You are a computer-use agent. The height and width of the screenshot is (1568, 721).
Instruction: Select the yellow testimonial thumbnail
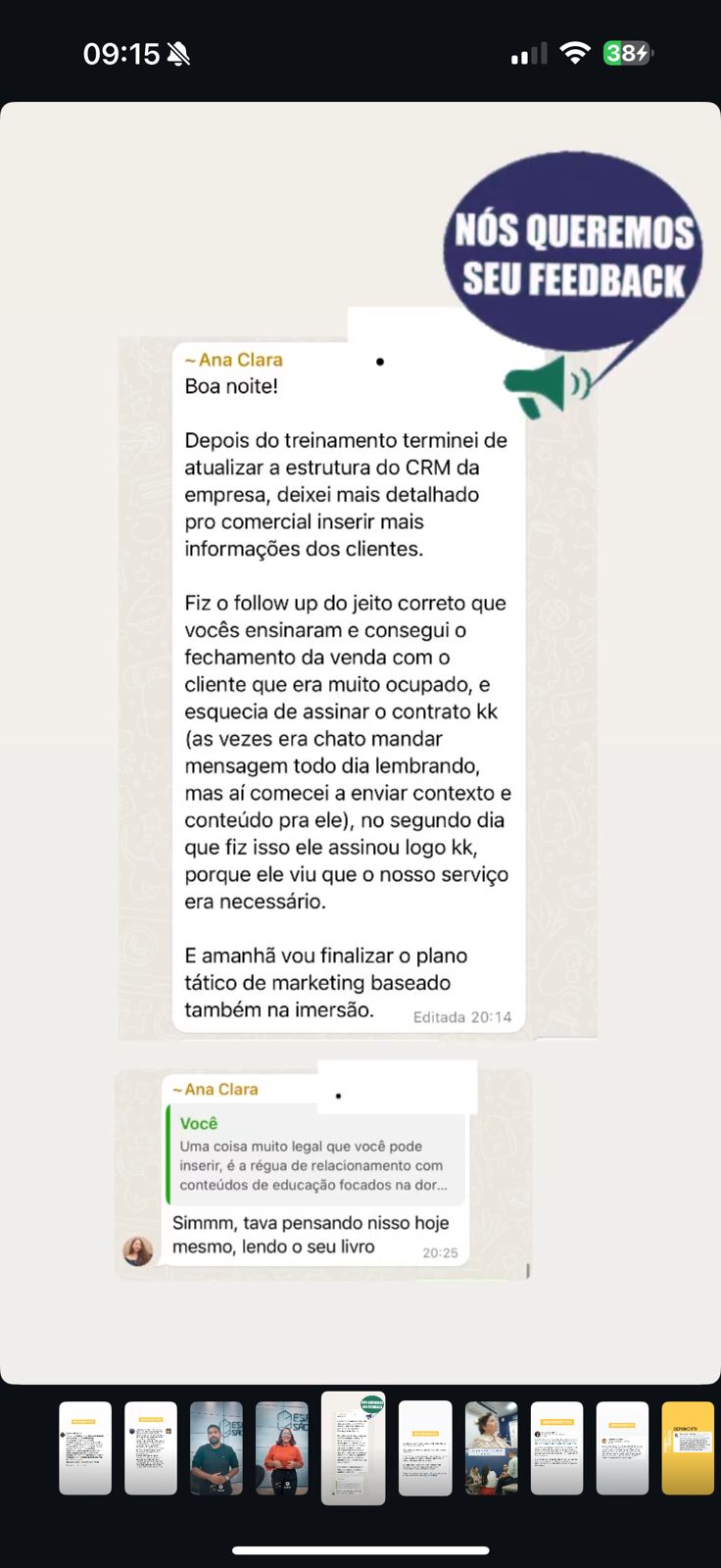point(688,1447)
